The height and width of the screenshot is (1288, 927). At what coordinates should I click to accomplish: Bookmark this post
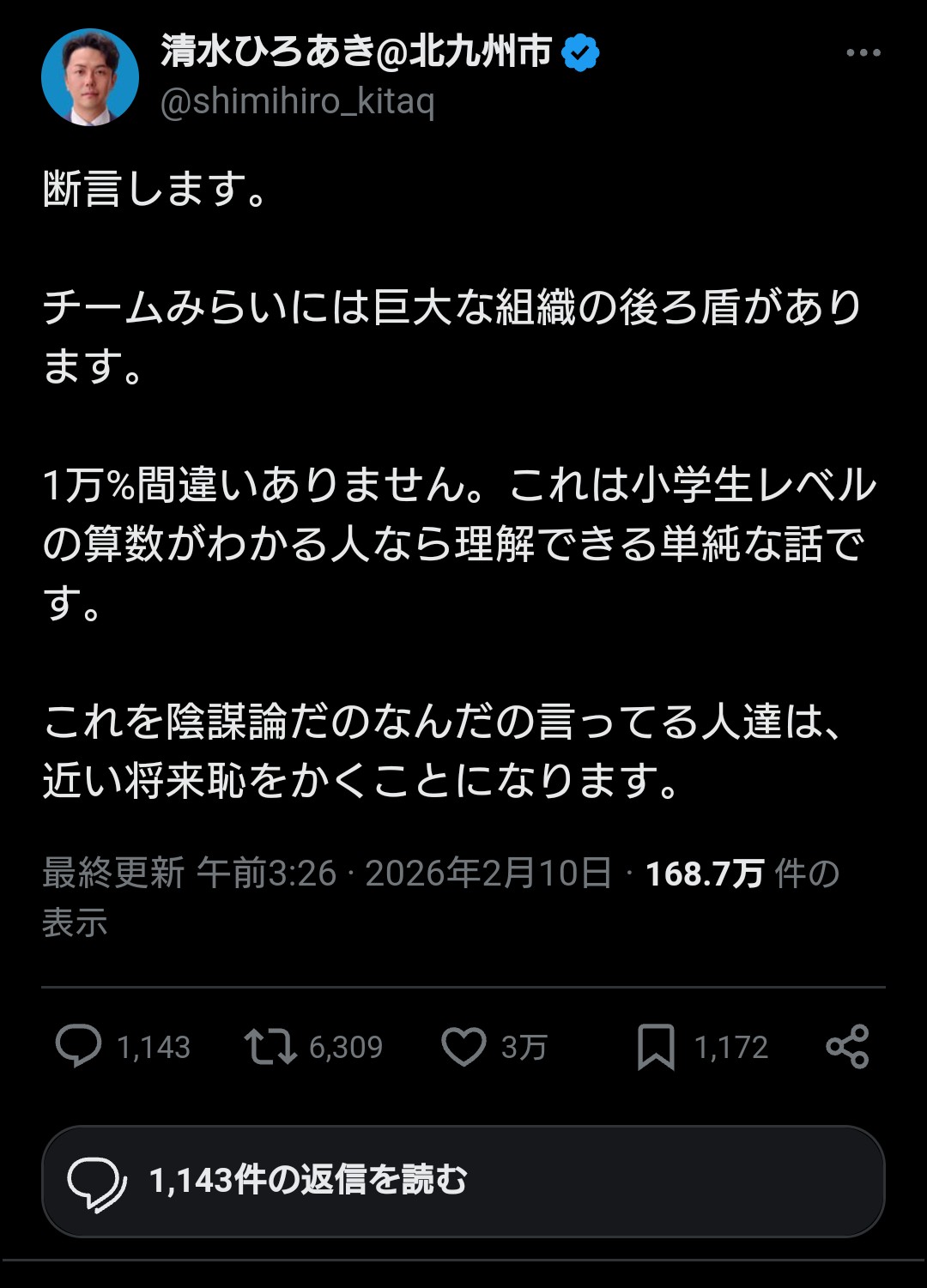point(656,1047)
